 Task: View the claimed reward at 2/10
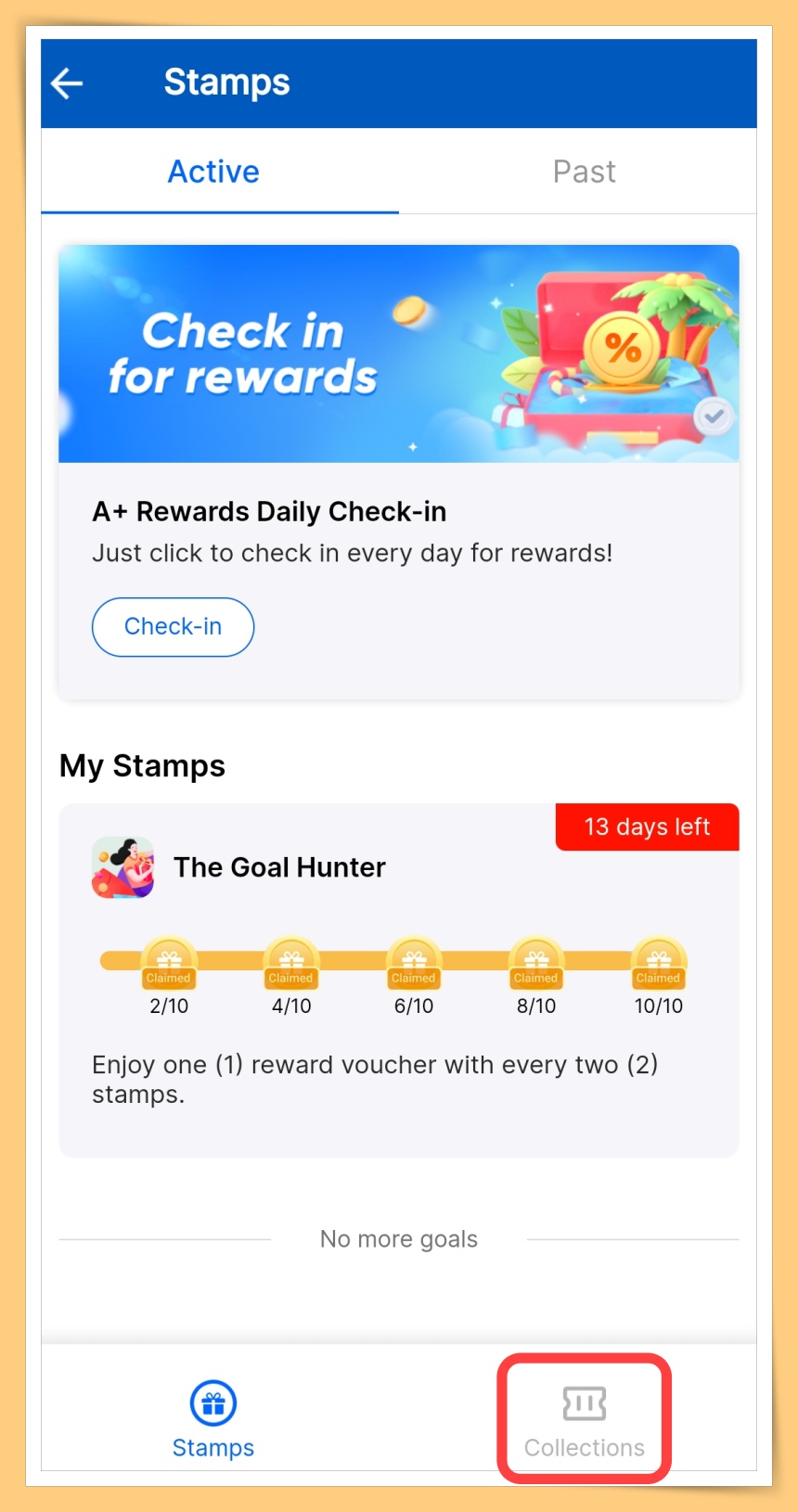click(169, 965)
